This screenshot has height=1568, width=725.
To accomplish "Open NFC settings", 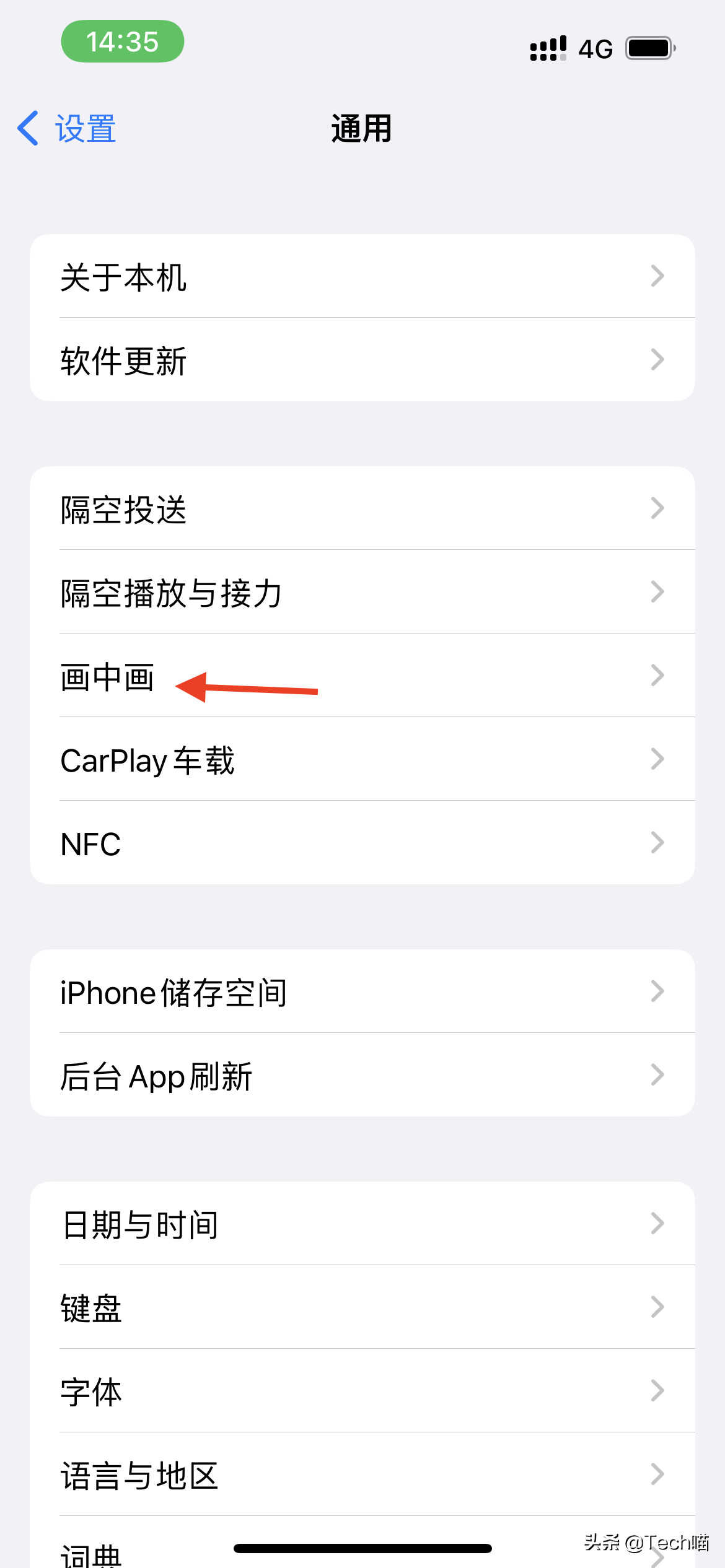I will click(x=362, y=843).
